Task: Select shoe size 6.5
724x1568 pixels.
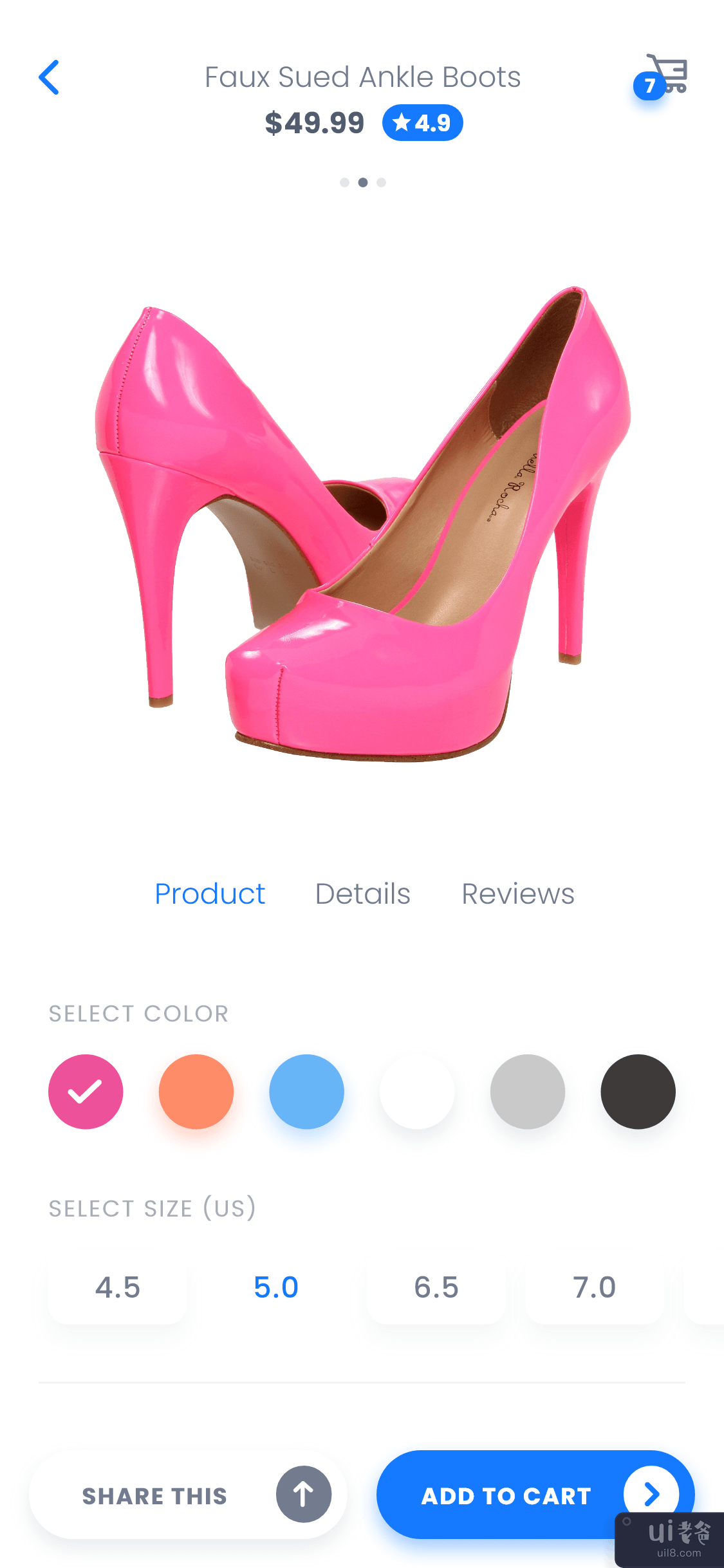Action: click(x=436, y=1287)
